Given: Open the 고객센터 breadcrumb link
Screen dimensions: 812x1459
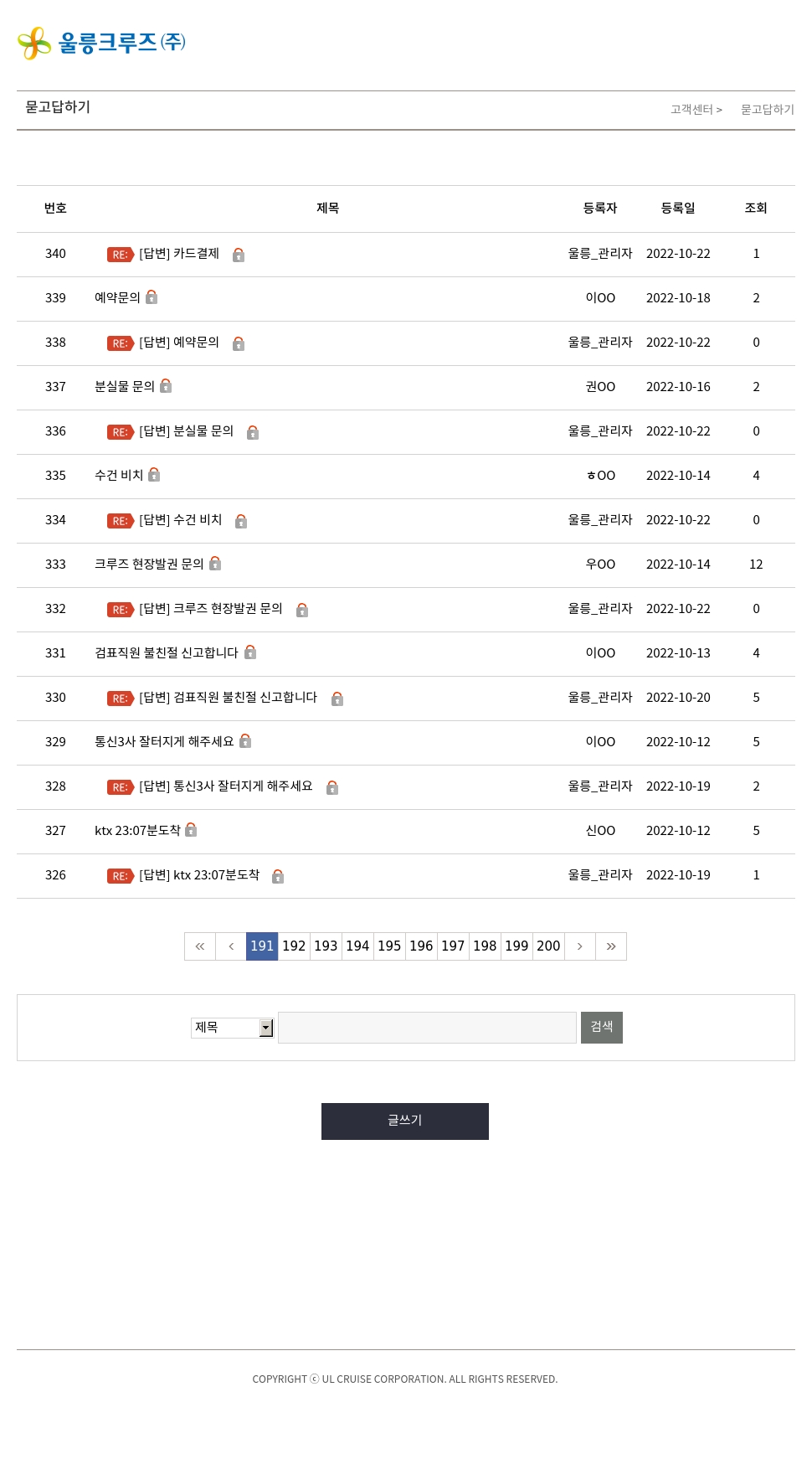Looking at the screenshot, I should point(691,110).
